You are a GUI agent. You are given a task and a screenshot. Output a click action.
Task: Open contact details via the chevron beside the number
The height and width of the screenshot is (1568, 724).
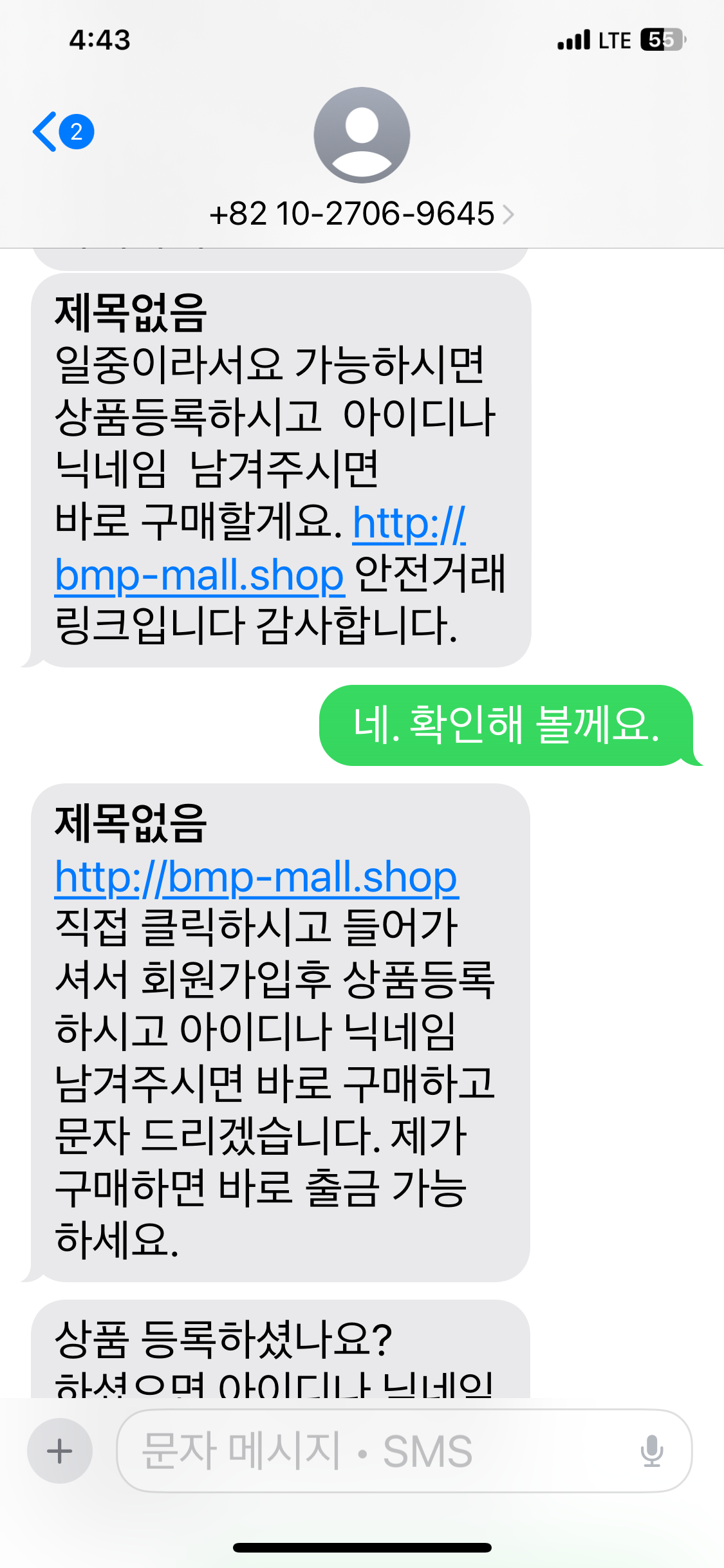coord(509,214)
